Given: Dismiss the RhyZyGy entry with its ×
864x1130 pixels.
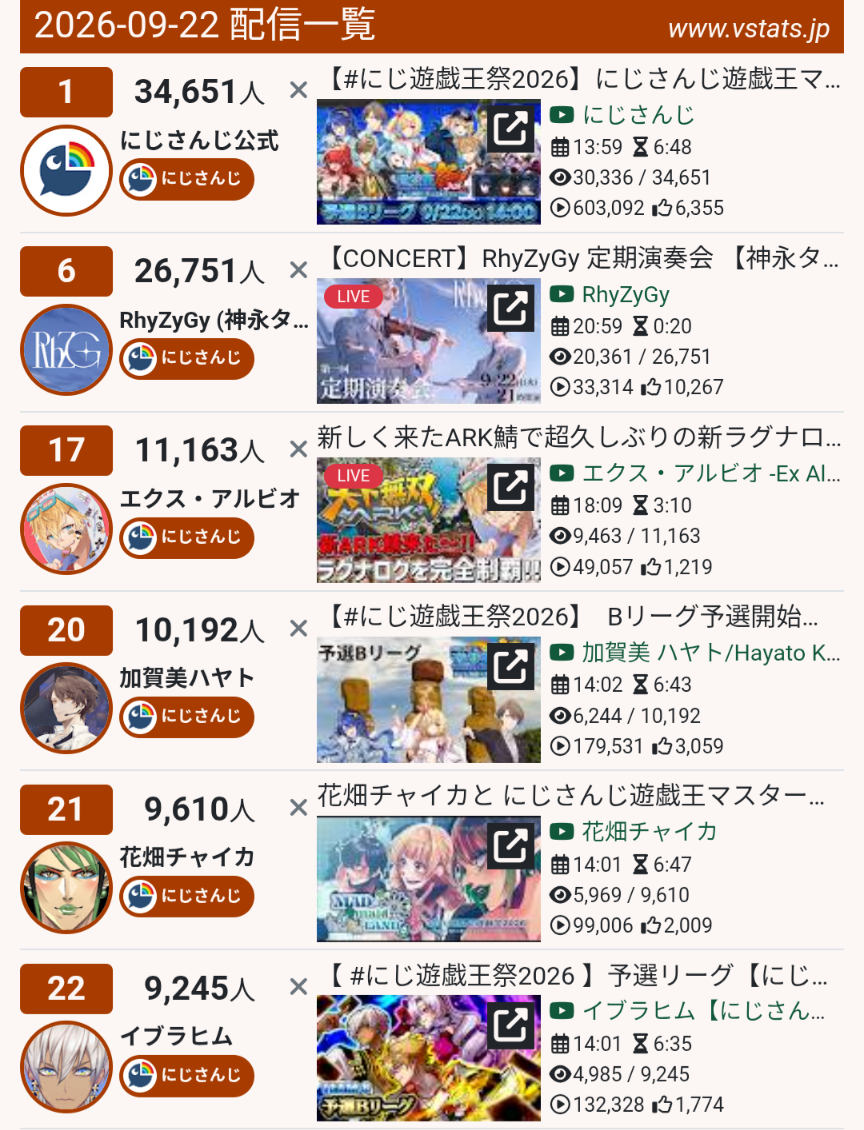Looking at the screenshot, I should [x=298, y=270].
